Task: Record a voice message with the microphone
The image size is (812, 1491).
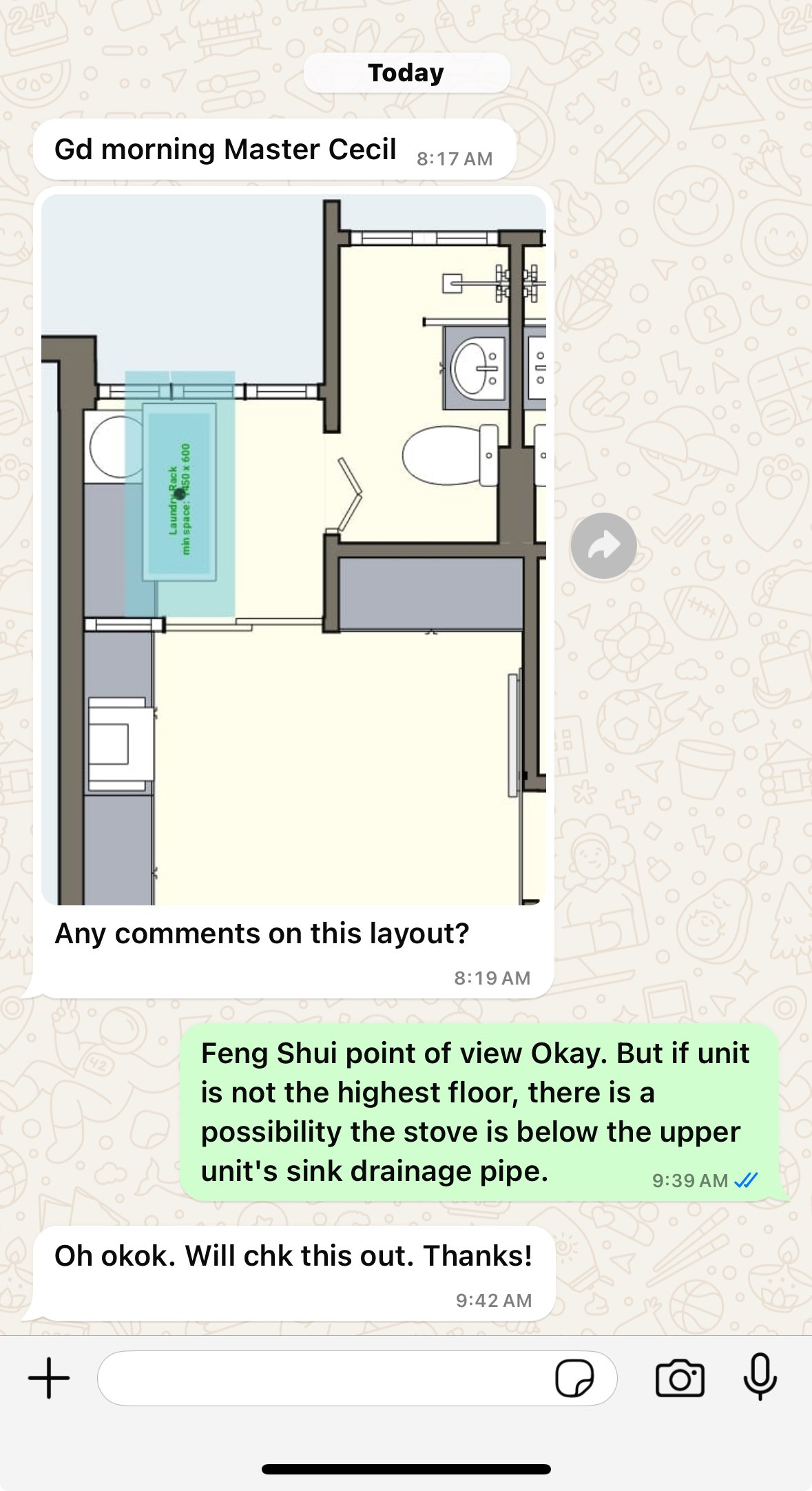Action: click(760, 1378)
